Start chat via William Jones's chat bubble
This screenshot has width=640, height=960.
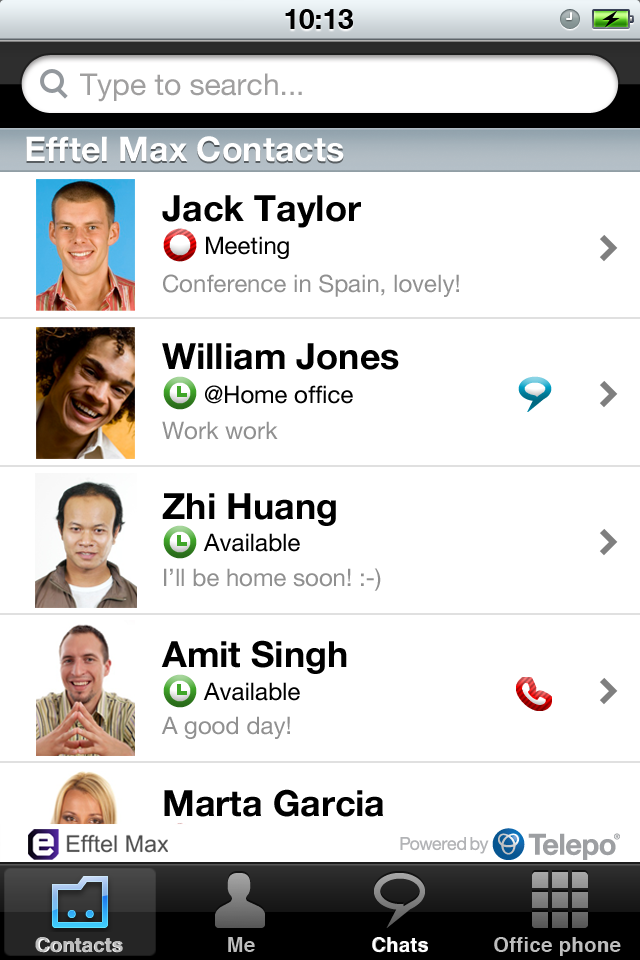point(535,394)
